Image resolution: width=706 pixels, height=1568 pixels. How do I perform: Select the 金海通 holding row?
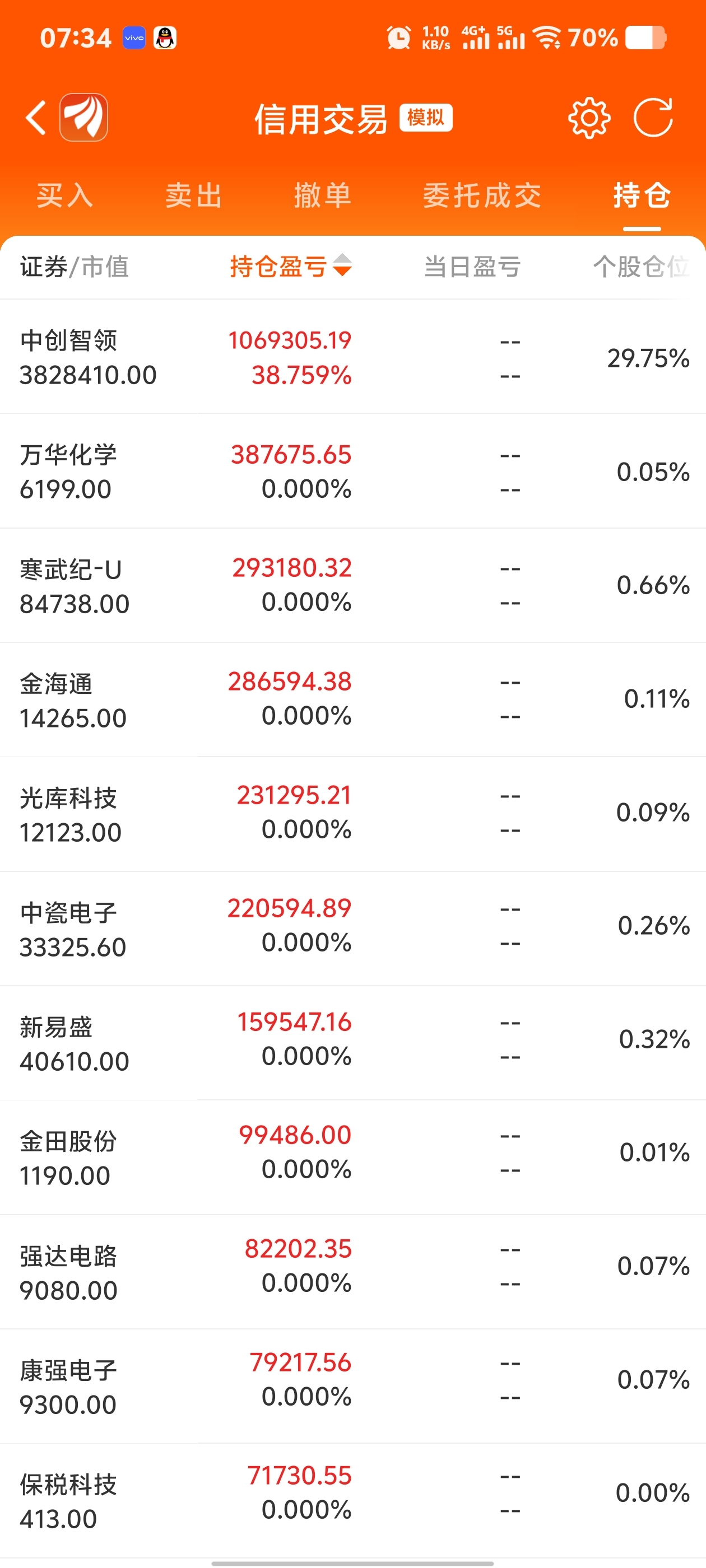tap(354, 699)
